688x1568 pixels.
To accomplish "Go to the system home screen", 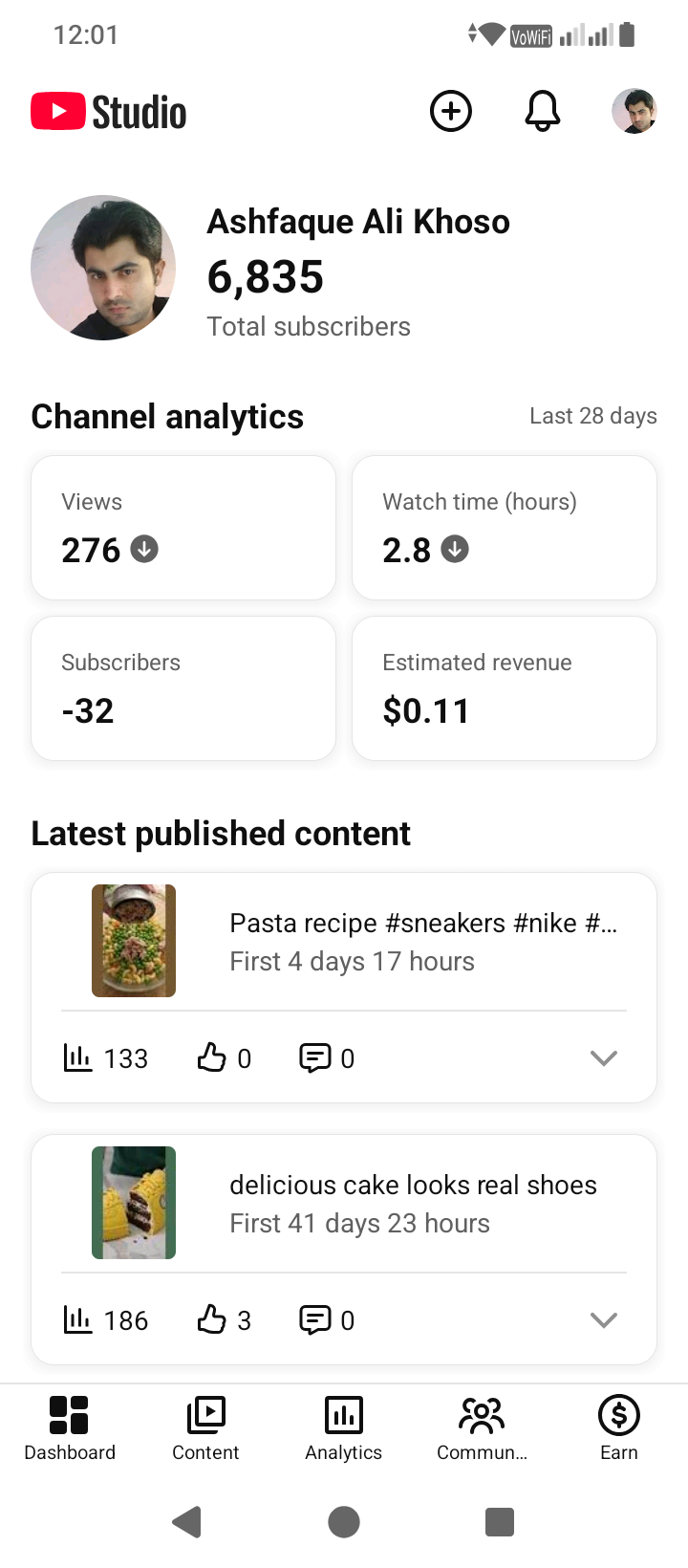I will pos(344,1521).
